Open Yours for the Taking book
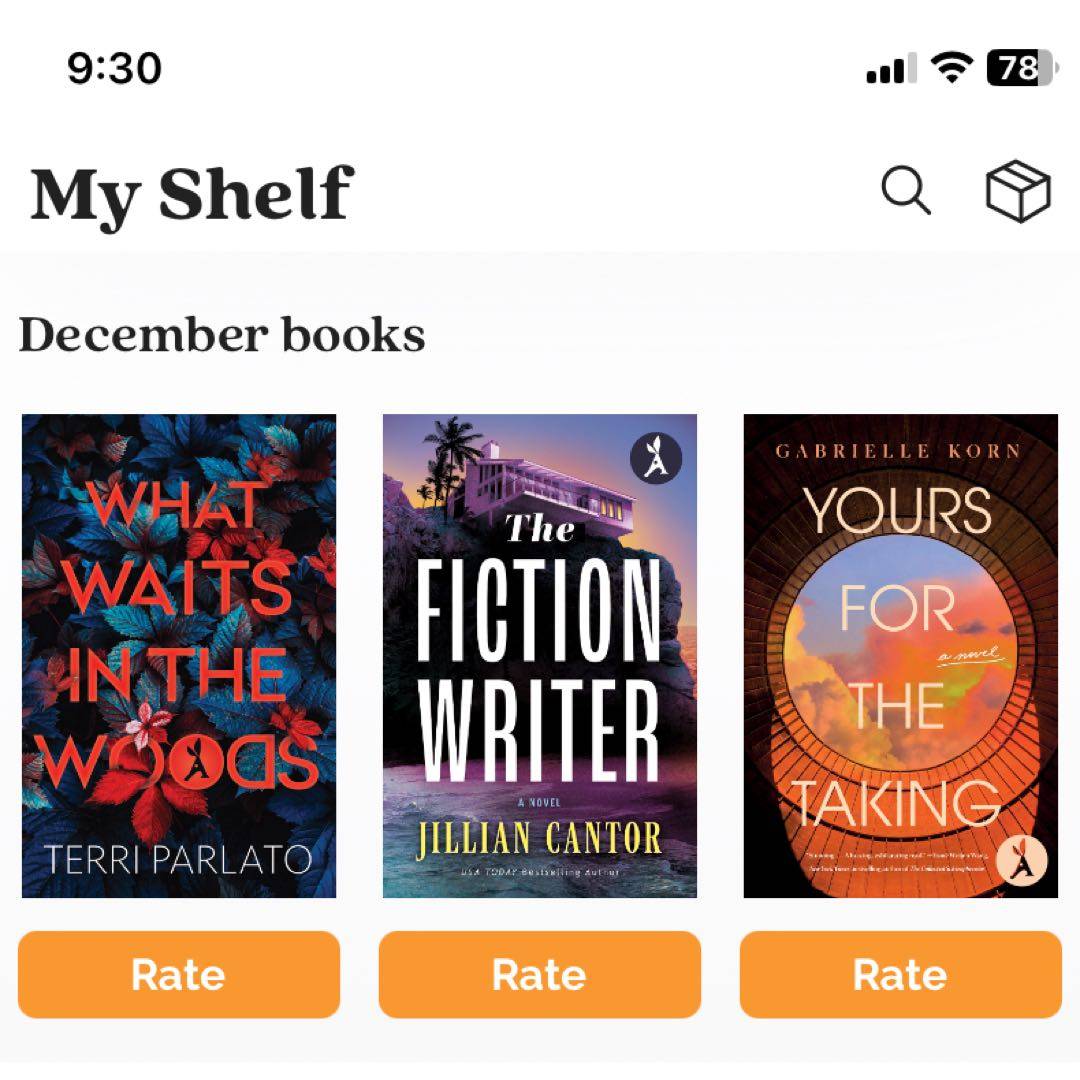1080x1080 pixels. tap(900, 655)
